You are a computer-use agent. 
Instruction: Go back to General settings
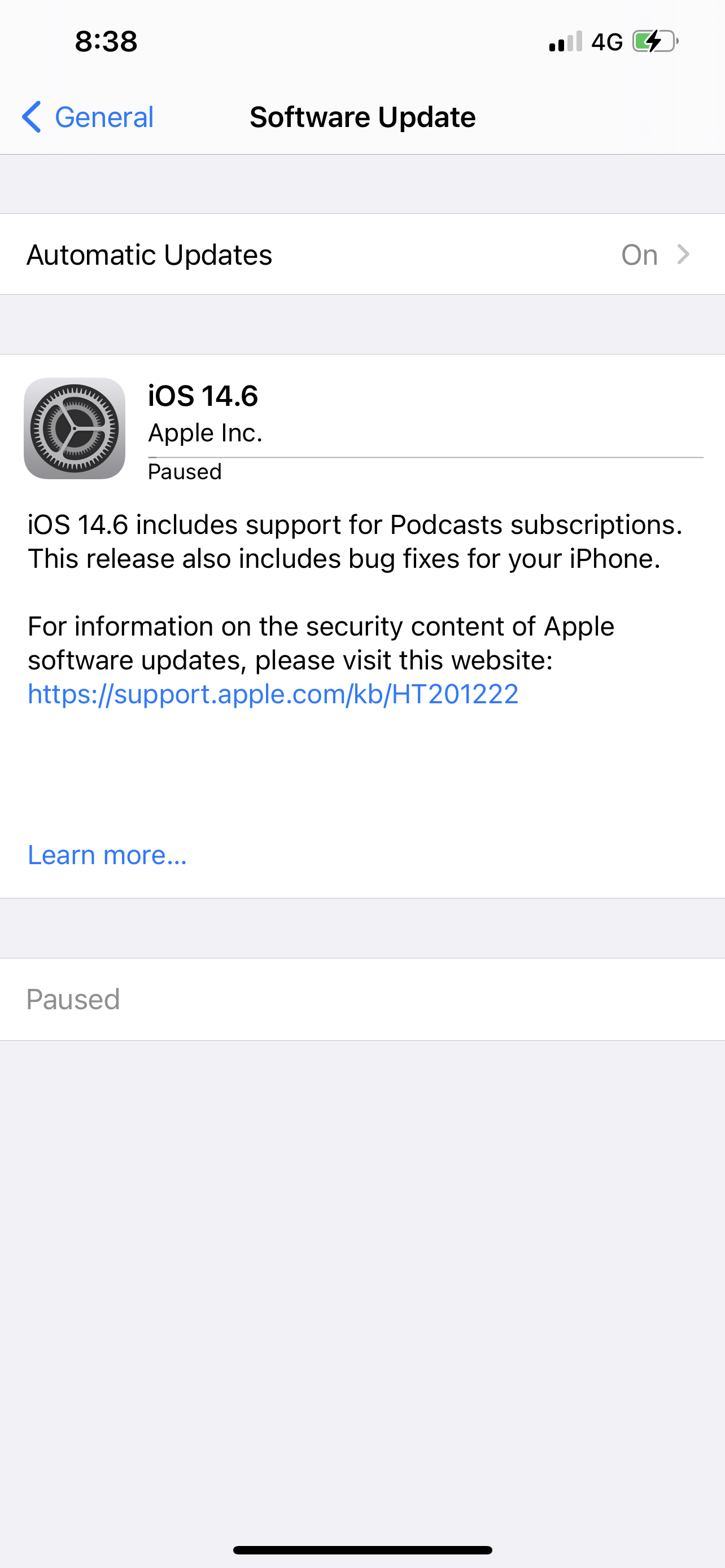pyautogui.click(x=88, y=117)
